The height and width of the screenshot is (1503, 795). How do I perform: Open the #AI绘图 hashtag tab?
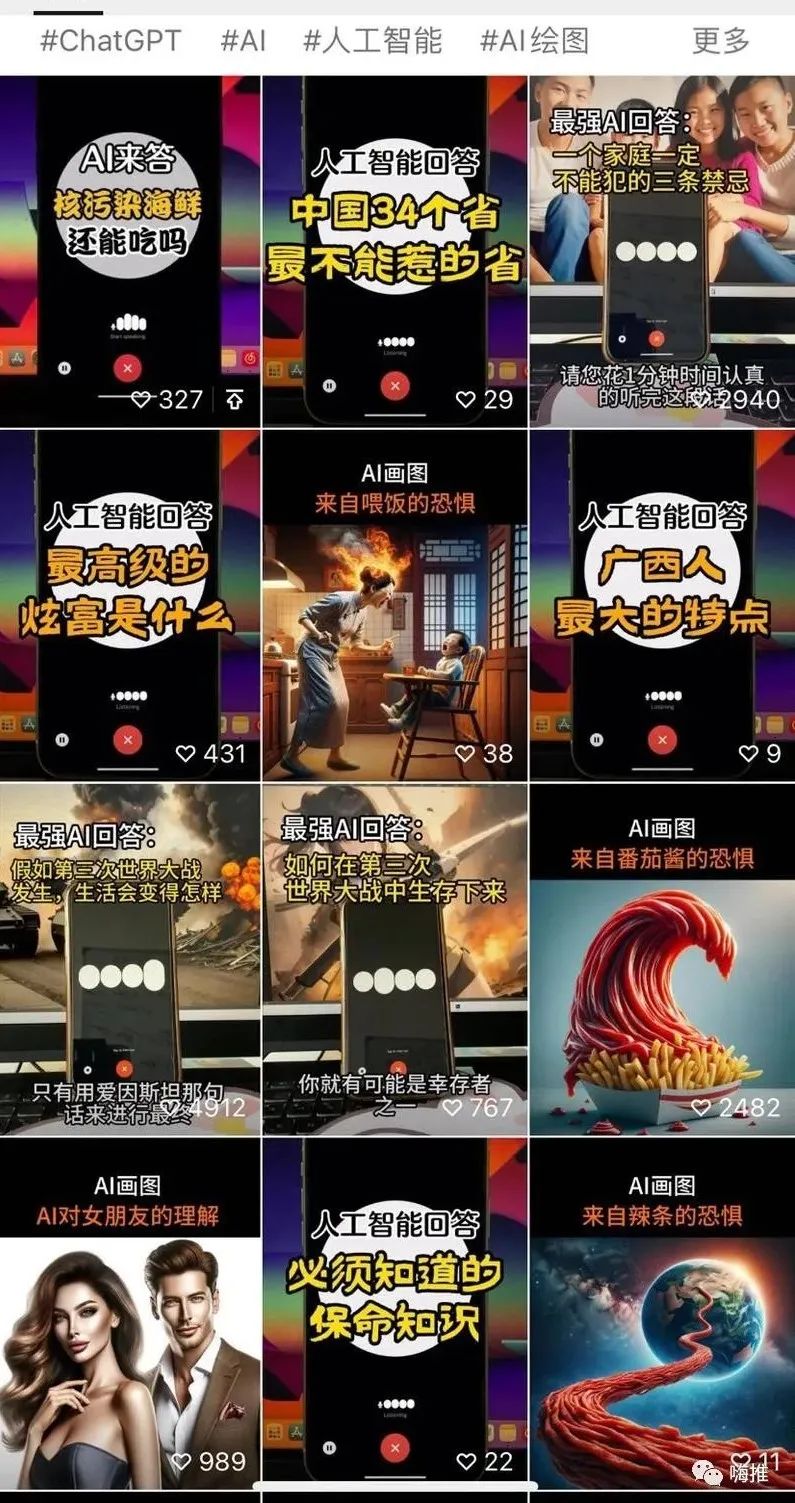[534, 41]
